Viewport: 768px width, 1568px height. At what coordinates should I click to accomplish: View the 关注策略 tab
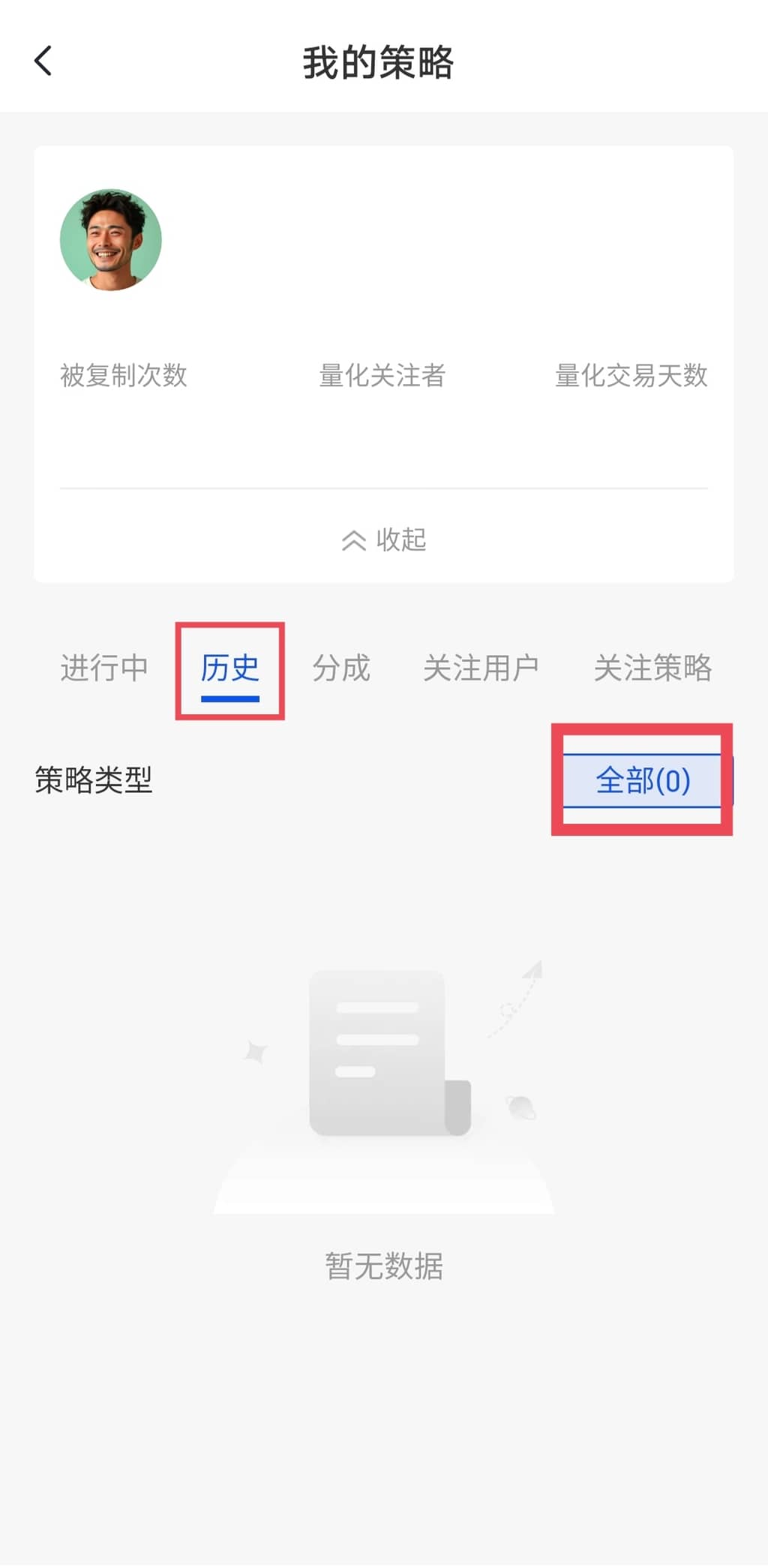click(x=652, y=668)
